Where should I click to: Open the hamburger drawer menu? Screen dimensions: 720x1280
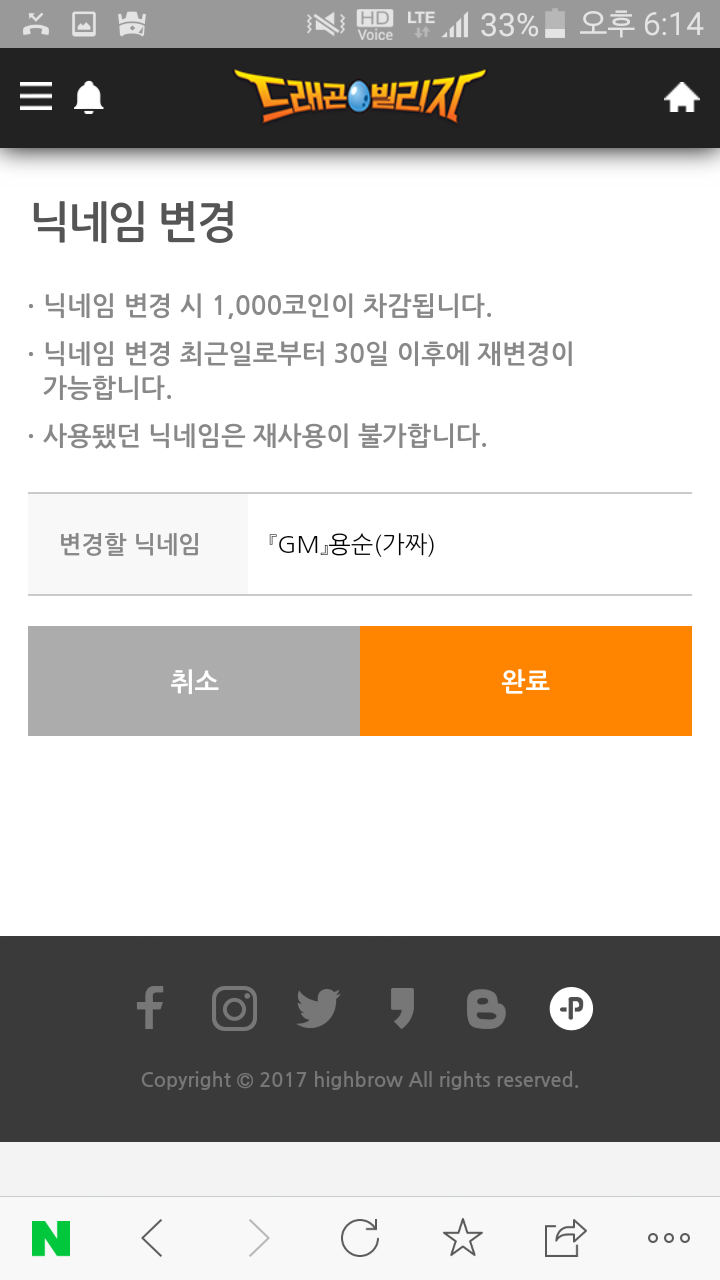click(x=36, y=97)
